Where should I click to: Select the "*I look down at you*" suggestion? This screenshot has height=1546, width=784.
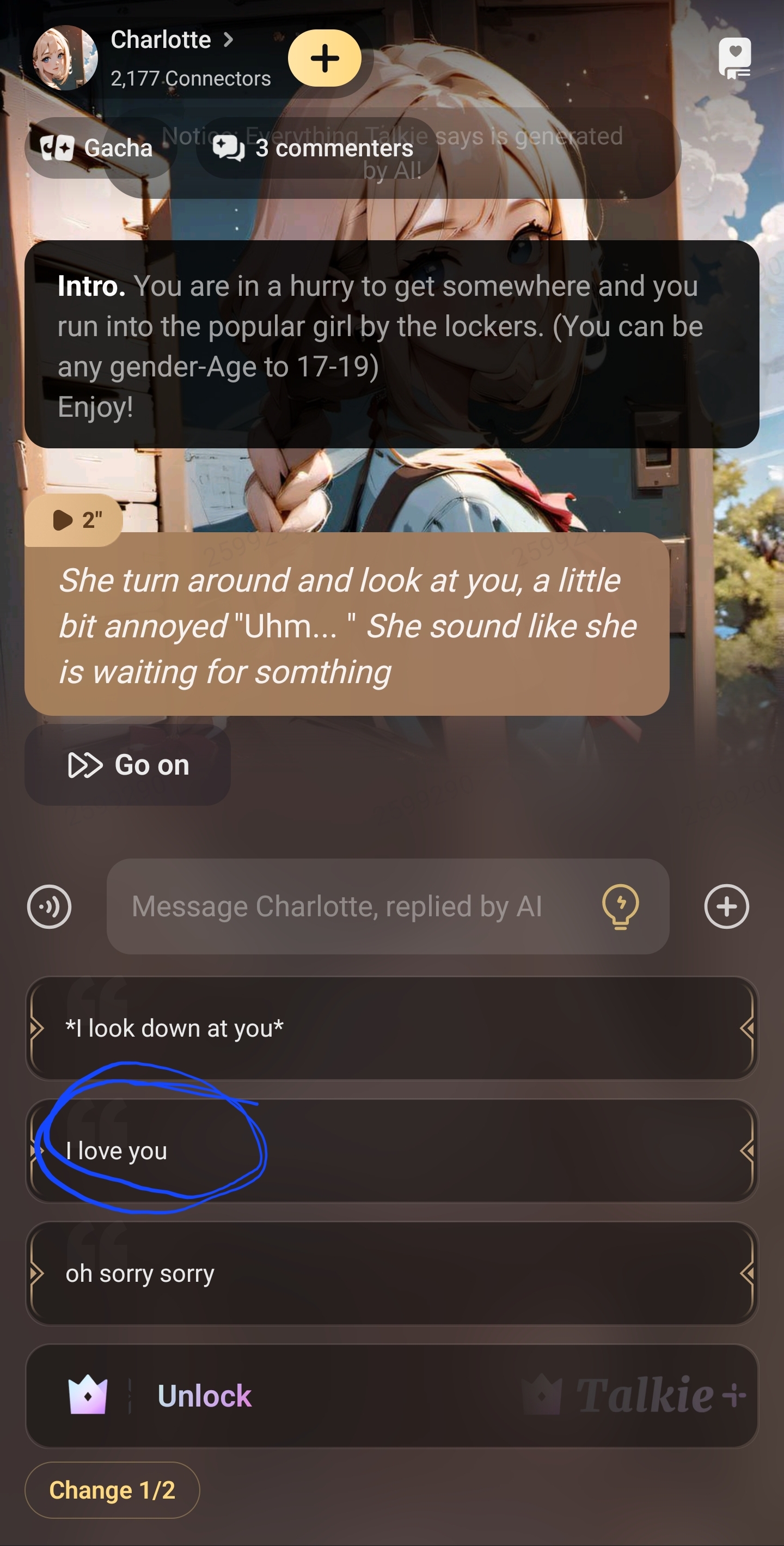[x=391, y=1028]
